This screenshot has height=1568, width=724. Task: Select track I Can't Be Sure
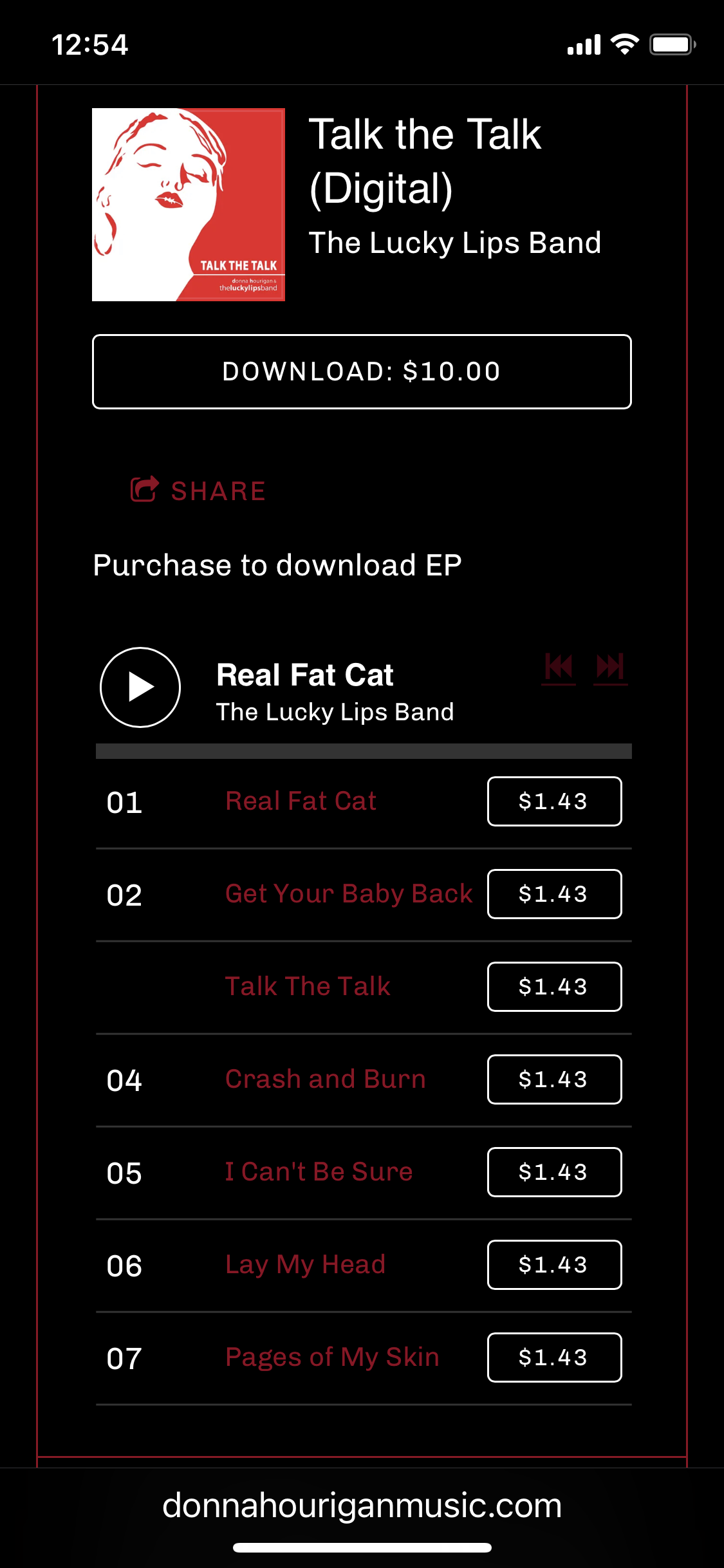pos(319,1172)
